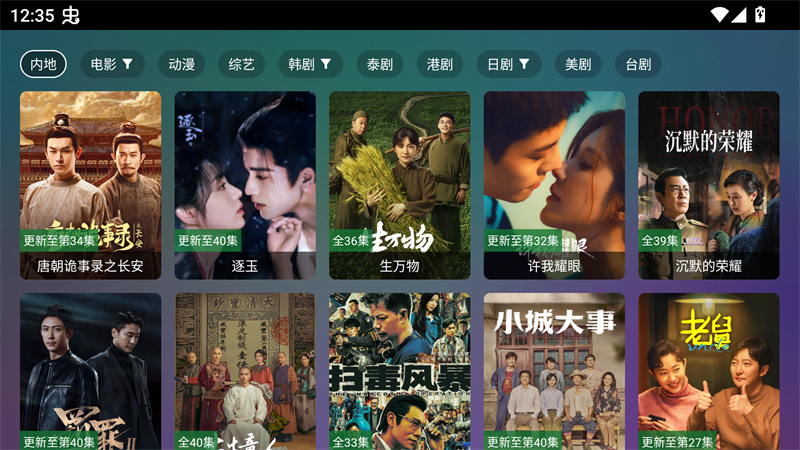The width and height of the screenshot is (800, 450).
Task: Open the 动漫 category
Action: (x=182, y=64)
